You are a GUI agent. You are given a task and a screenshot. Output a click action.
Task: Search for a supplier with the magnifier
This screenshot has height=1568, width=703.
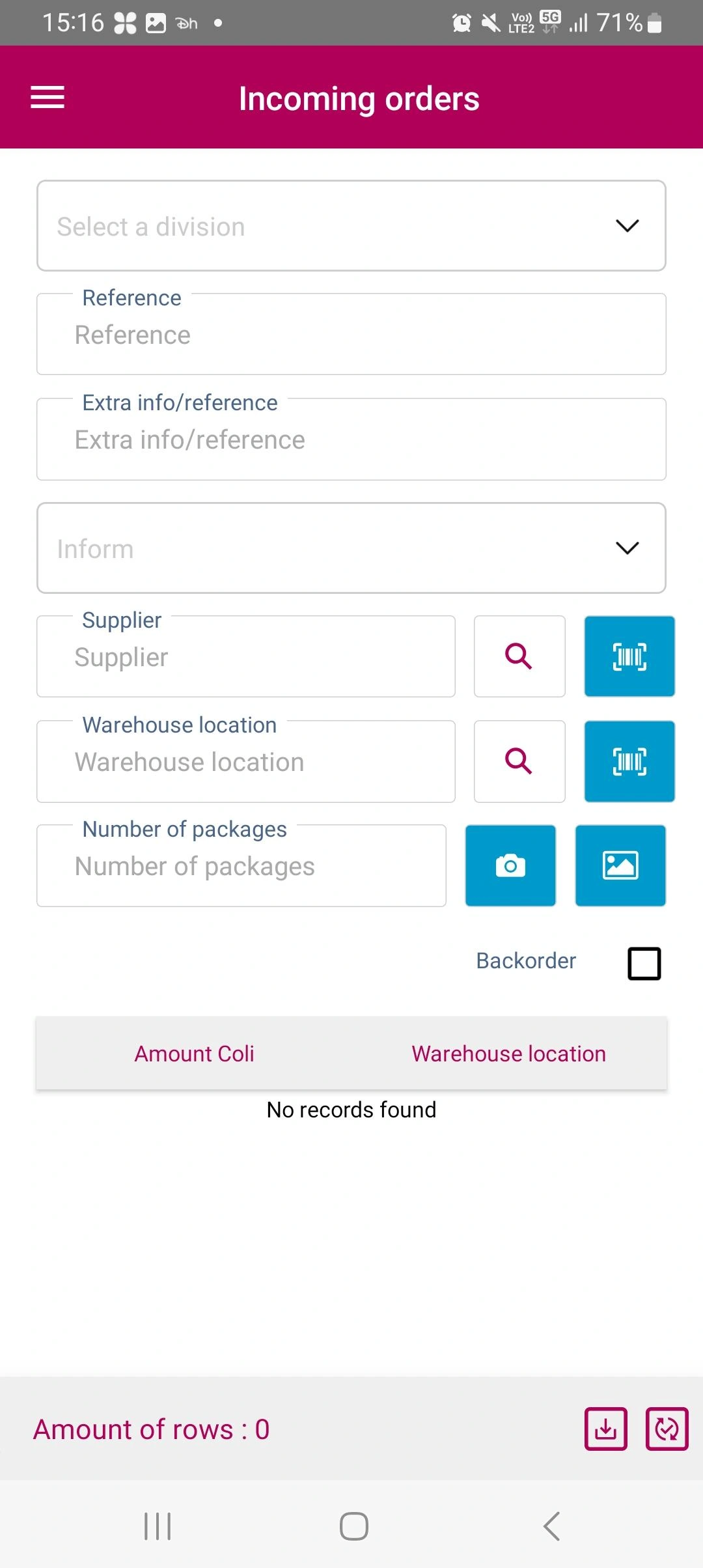(x=519, y=656)
